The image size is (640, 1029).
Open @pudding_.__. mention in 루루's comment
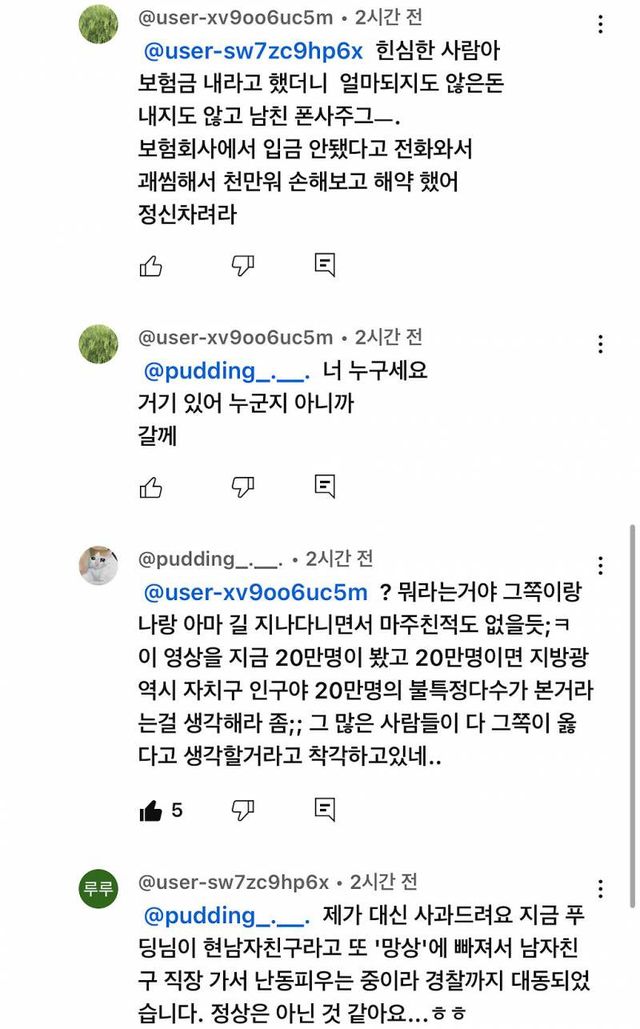pyautogui.click(x=226, y=916)
